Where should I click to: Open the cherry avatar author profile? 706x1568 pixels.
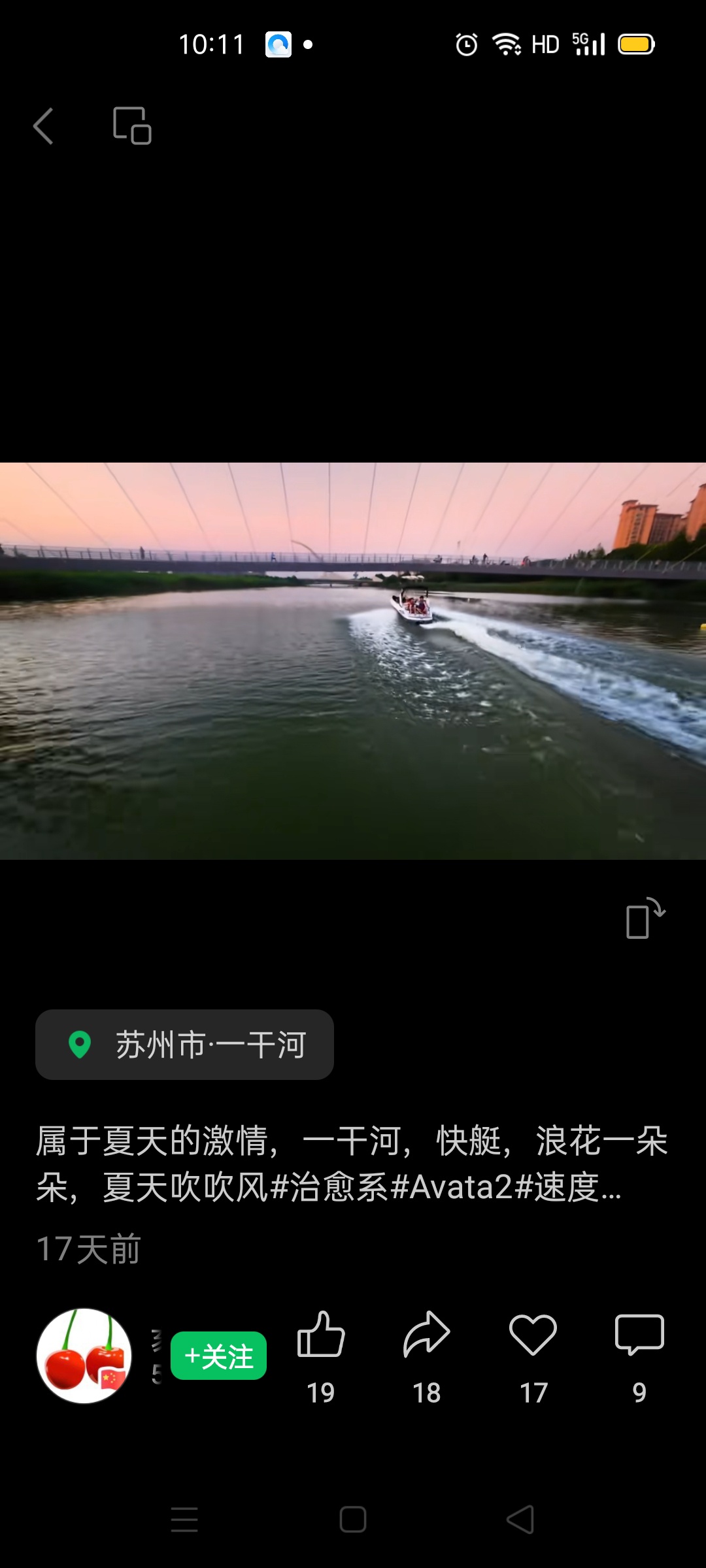(84, 1356)
